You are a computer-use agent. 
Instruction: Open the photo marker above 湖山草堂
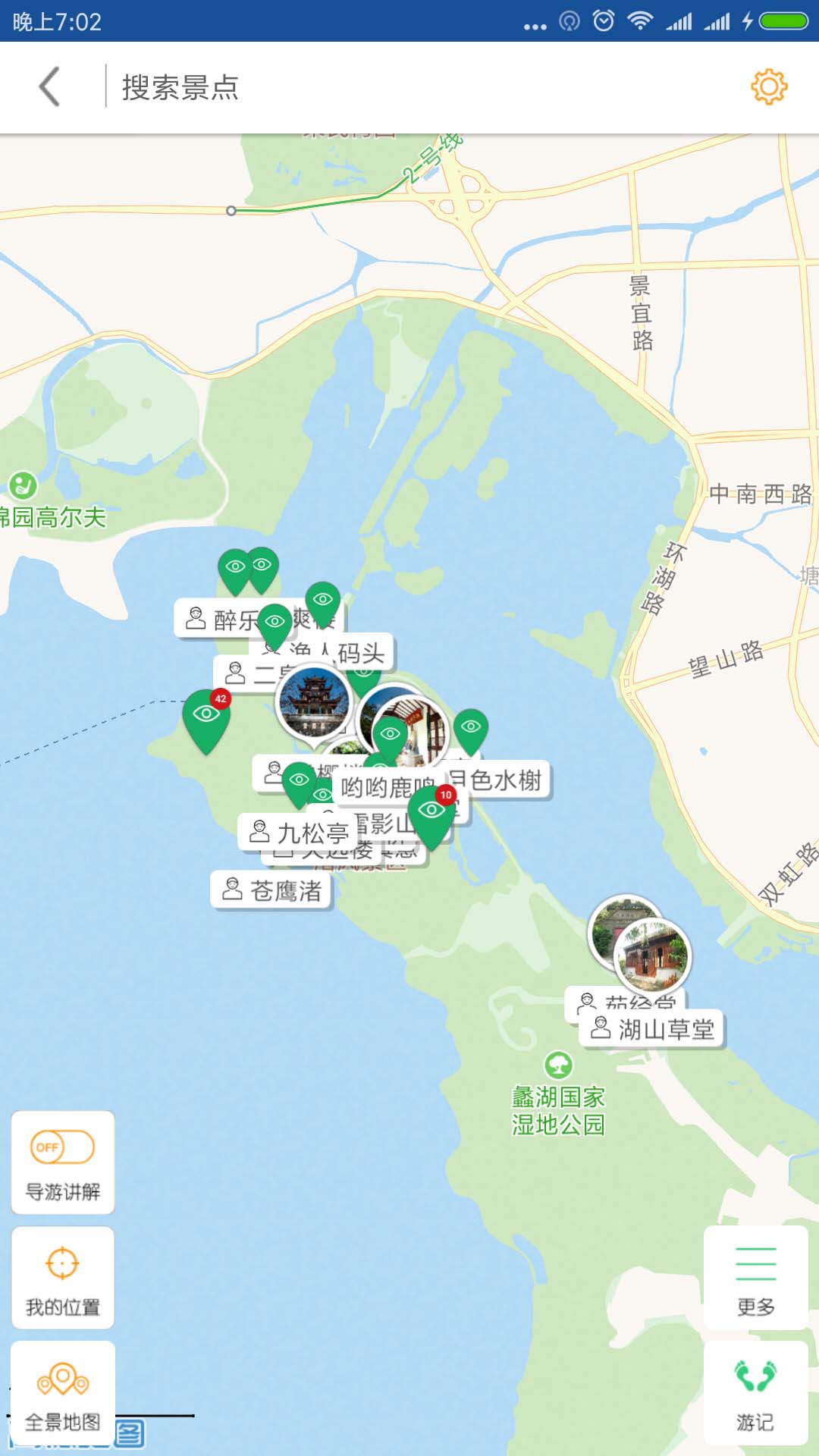[x=652, y=955]
